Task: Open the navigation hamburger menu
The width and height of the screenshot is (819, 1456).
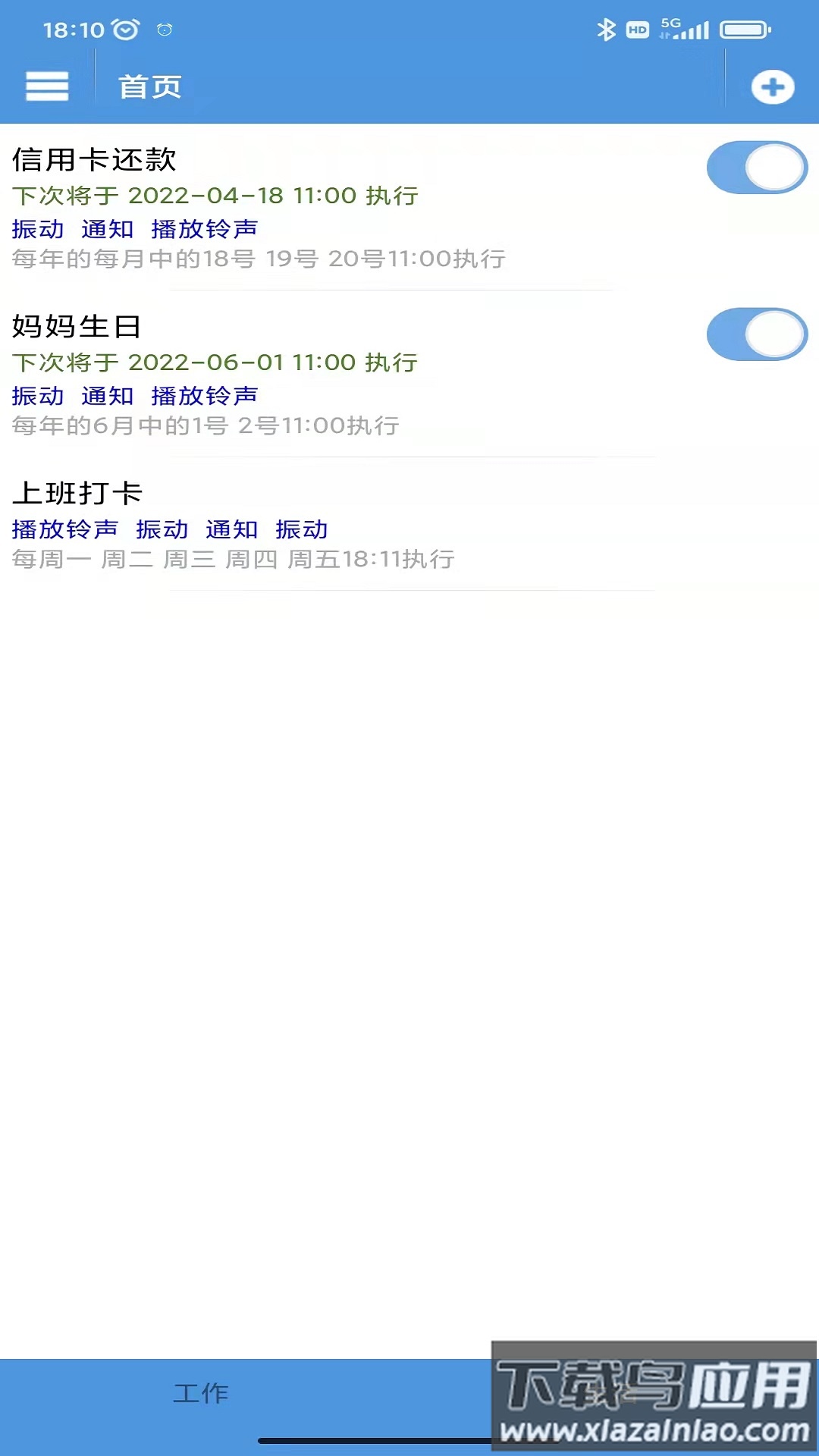Action: [47, 86]
